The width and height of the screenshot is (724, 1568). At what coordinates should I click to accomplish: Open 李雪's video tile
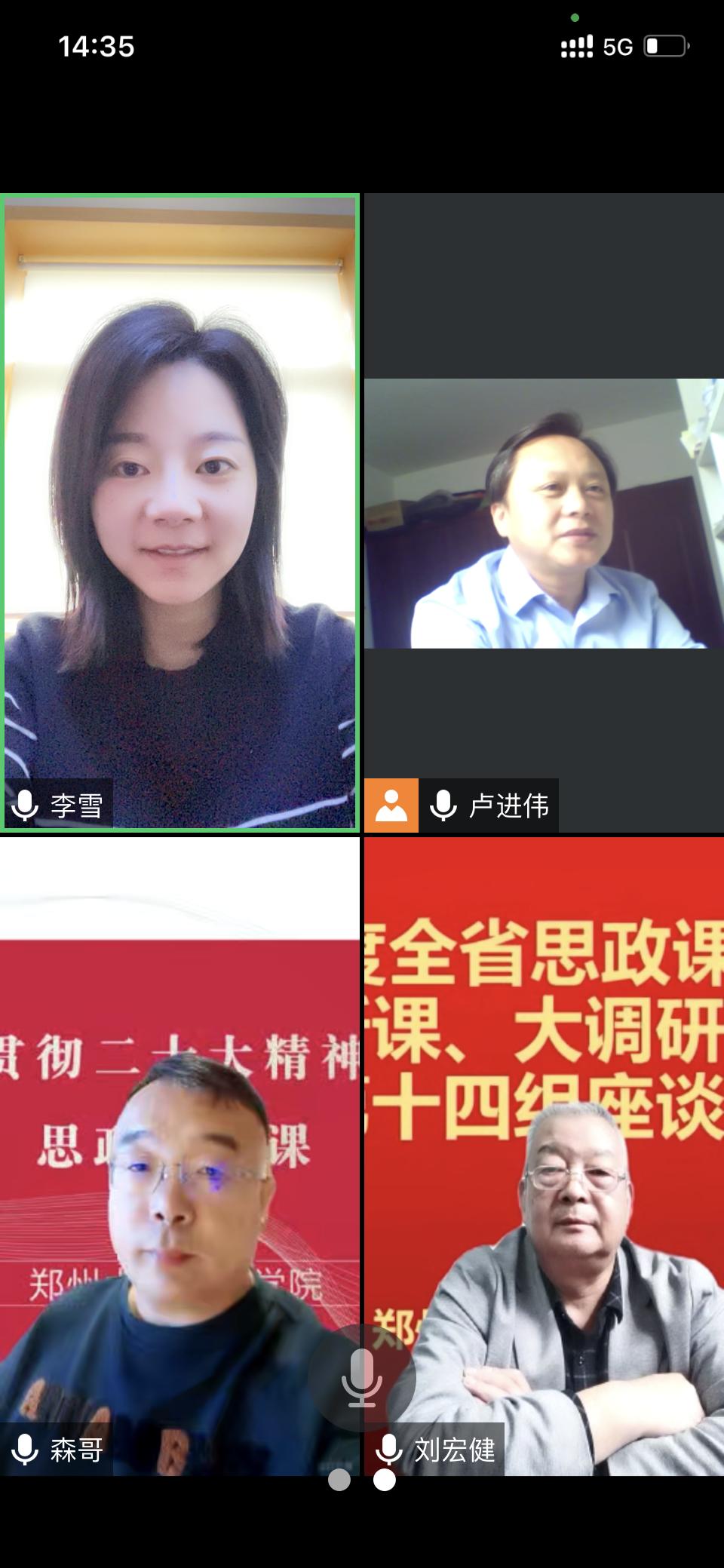[x=179, y=513]
